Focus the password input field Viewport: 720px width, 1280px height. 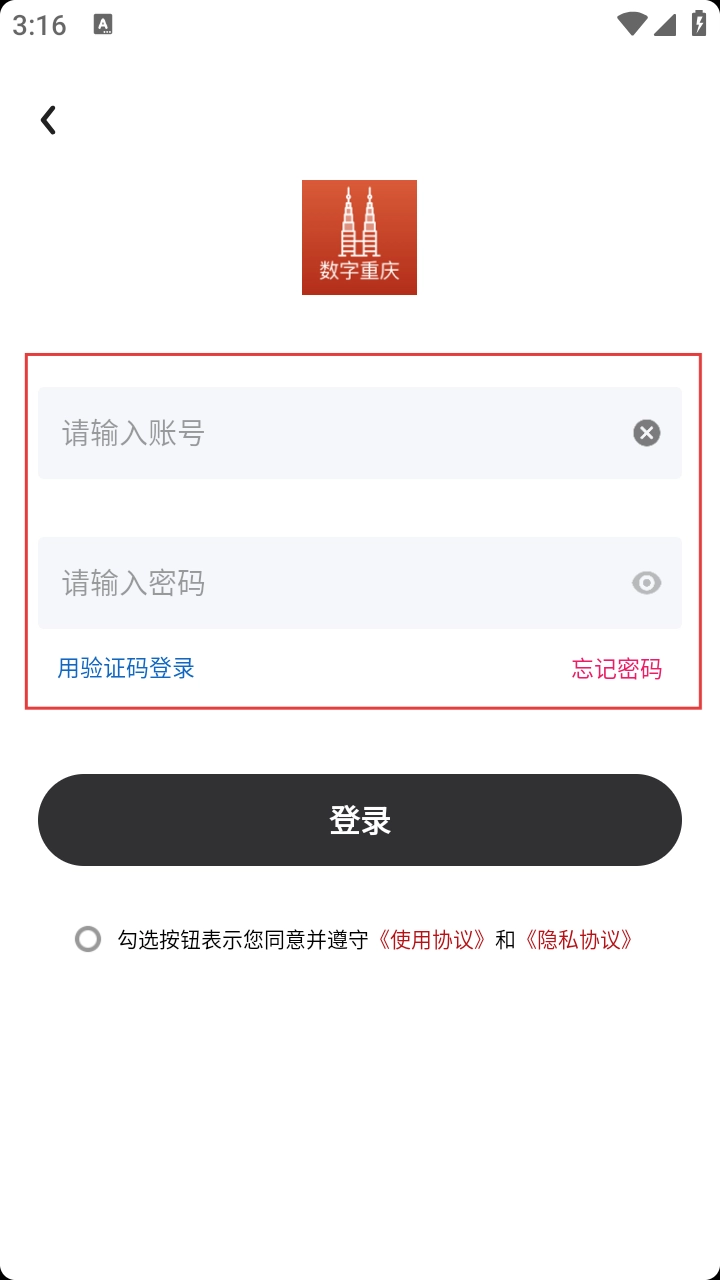330,583
